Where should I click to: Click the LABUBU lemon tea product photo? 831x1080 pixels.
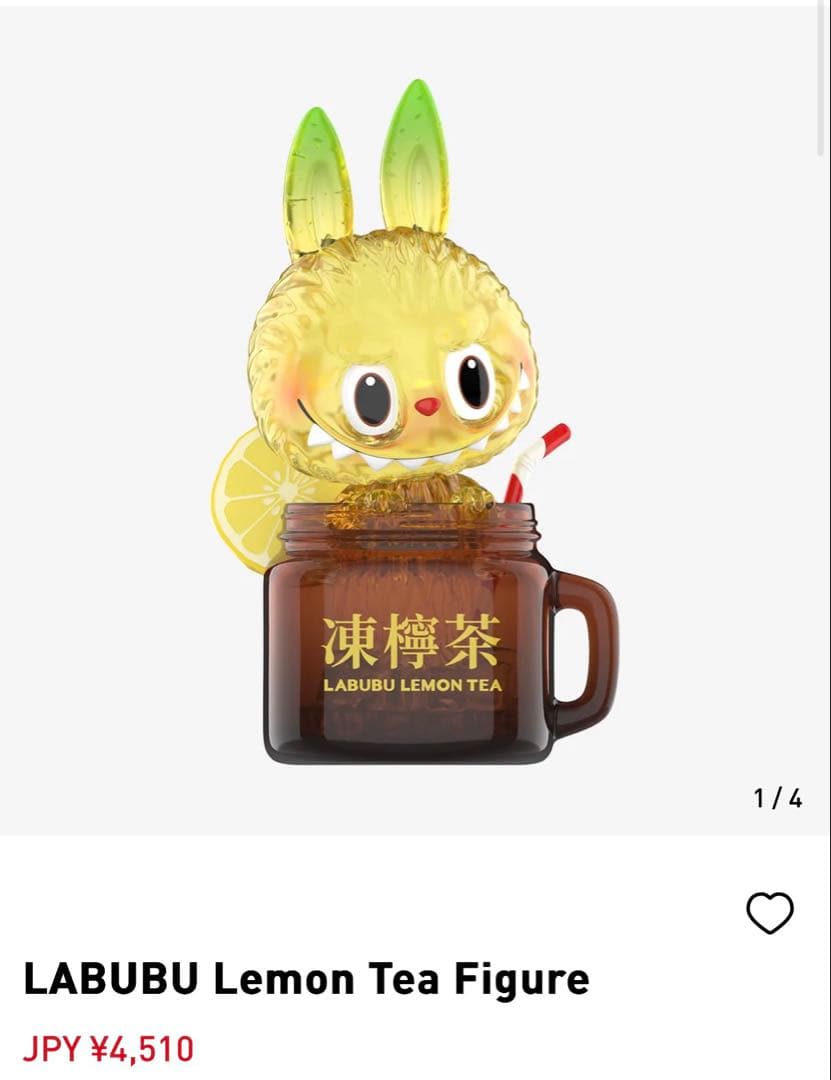click(x=415, y=420)
